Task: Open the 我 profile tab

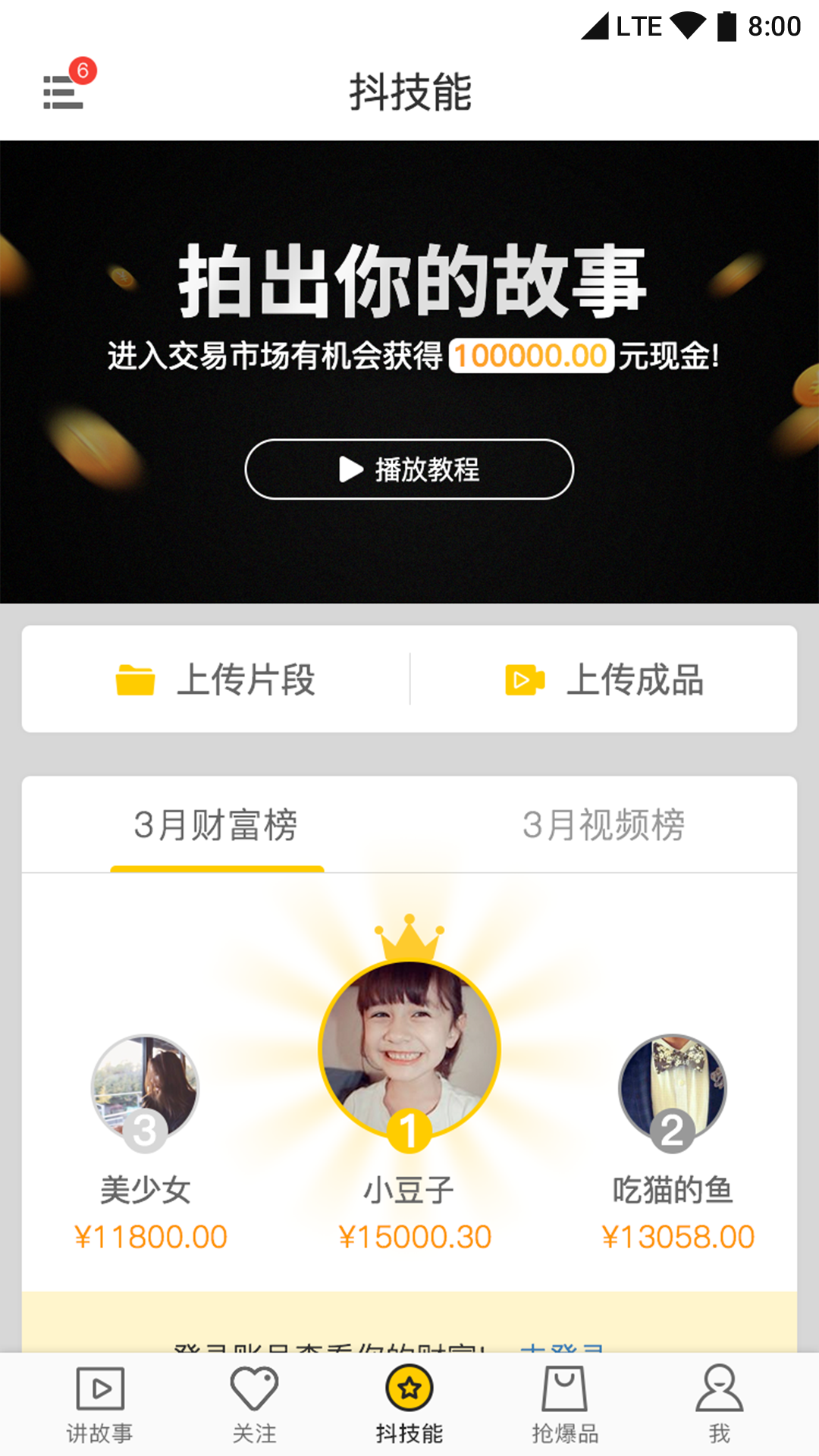Action: [x=719, y=1404]
